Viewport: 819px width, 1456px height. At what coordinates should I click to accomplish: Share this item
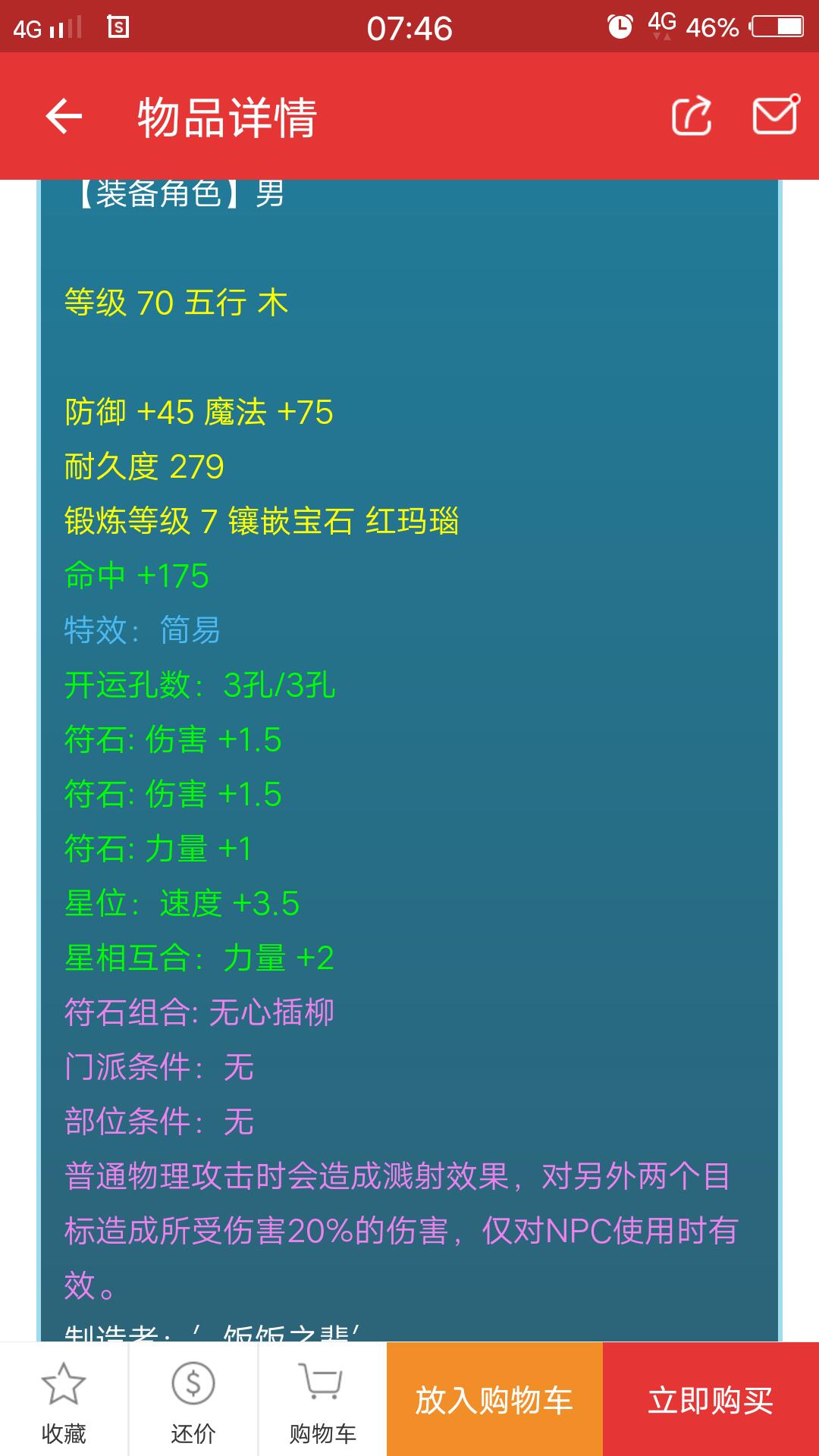(692, 116)
